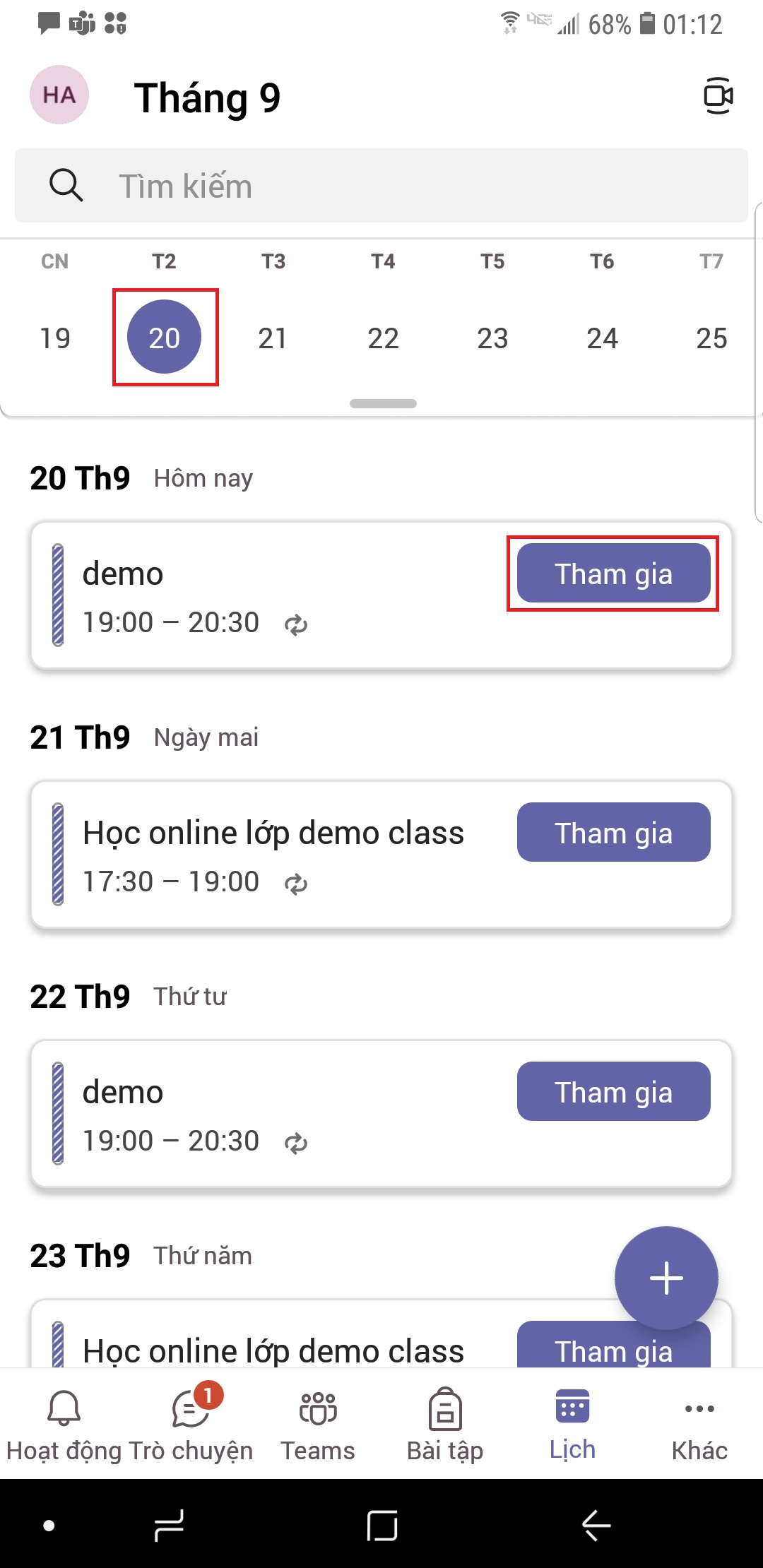Join tomorrow's Học online lớp demo class

point(613,832)
